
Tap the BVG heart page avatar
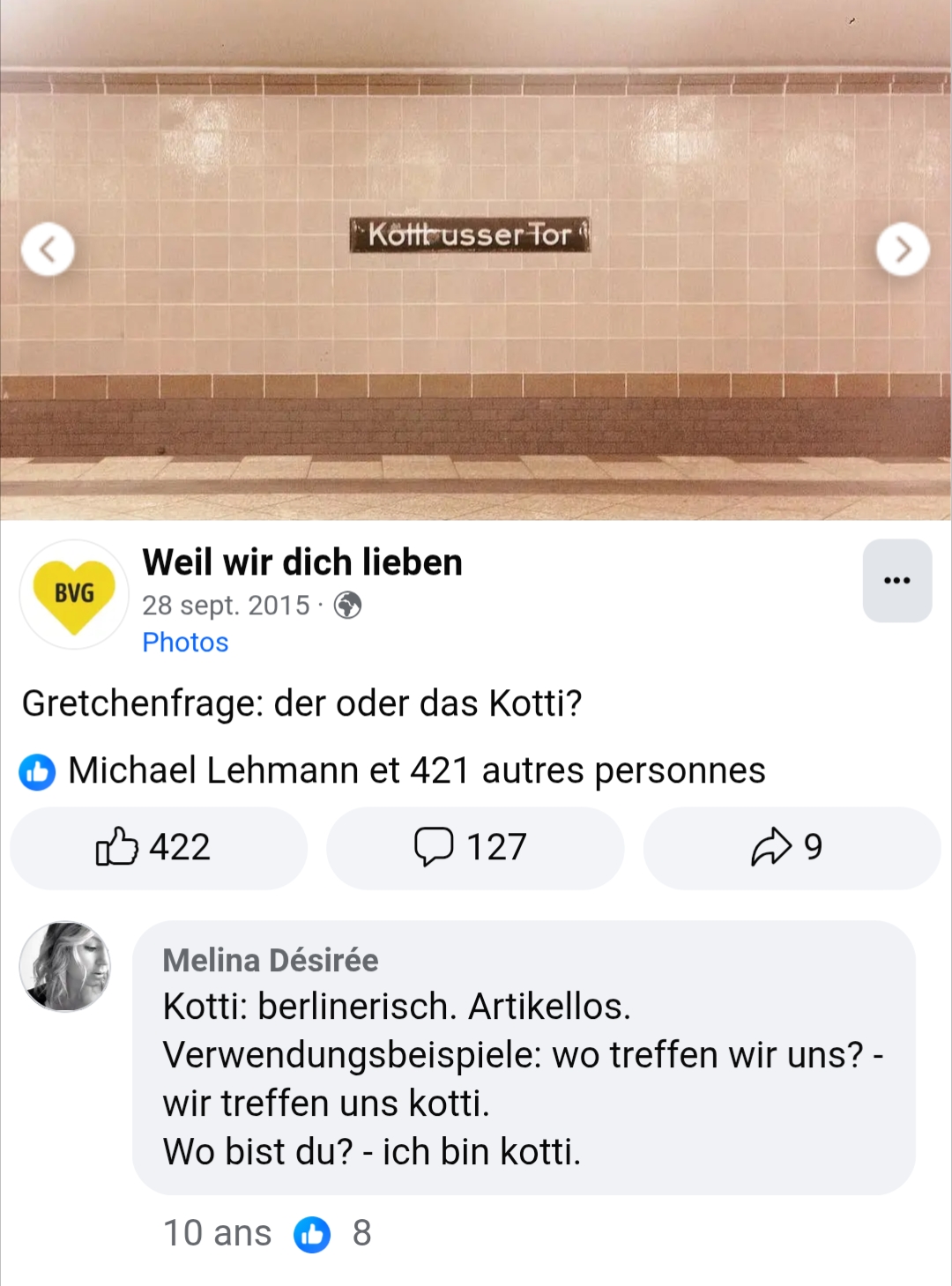tap(74, 595)
